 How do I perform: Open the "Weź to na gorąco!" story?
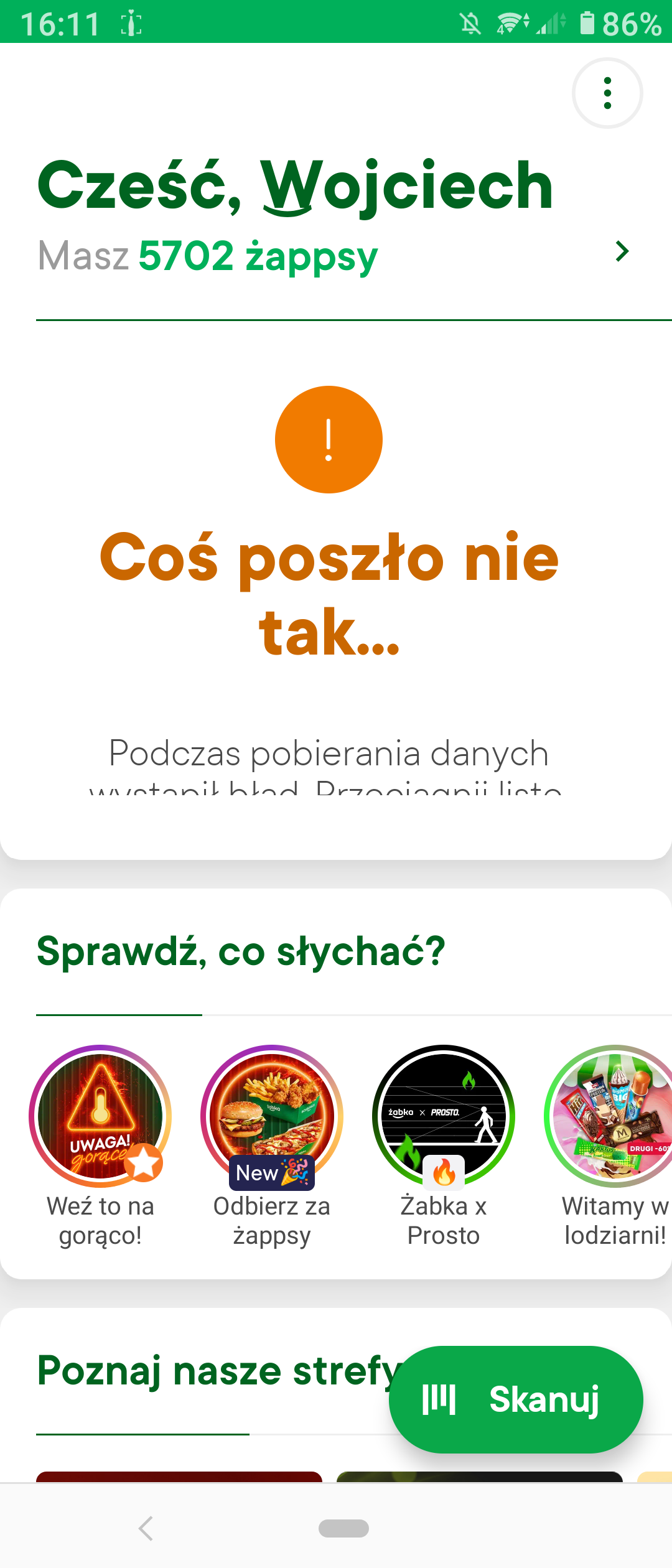[x=100, y=1116]
